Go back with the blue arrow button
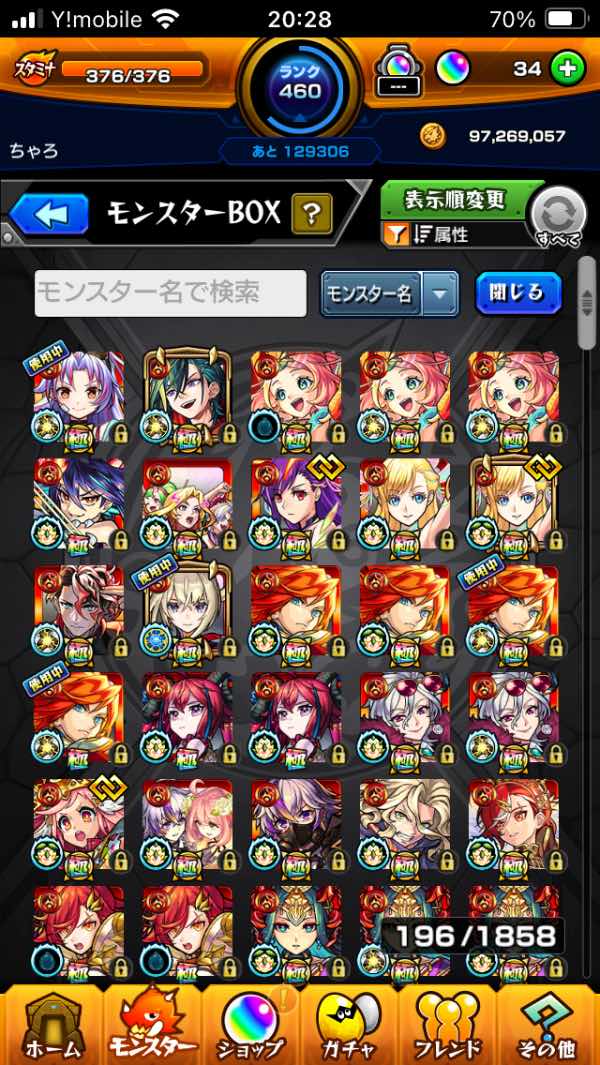The width and height of the screenshot is (600, 1065). pos(50,214)
